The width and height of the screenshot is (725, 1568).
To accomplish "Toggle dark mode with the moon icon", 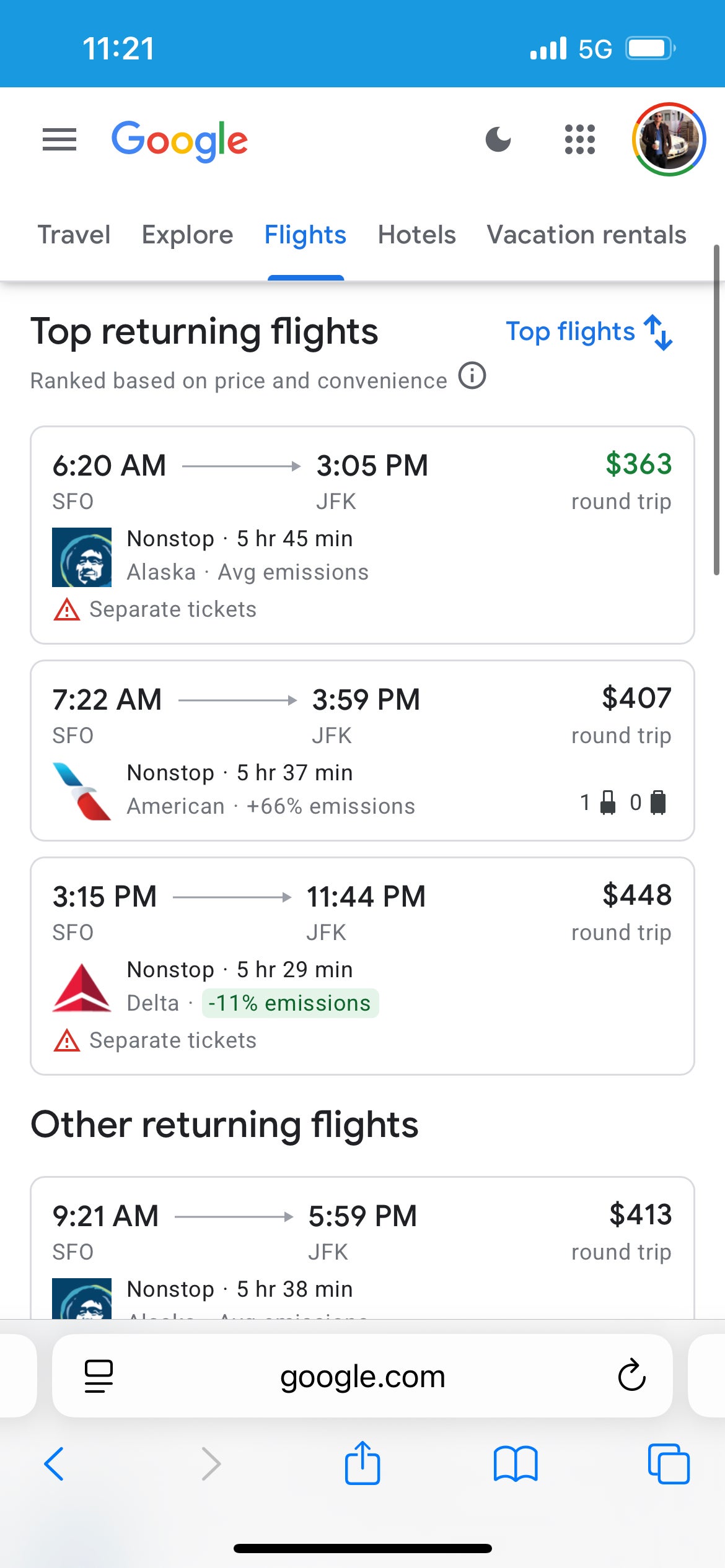I will tap(498, 139).
